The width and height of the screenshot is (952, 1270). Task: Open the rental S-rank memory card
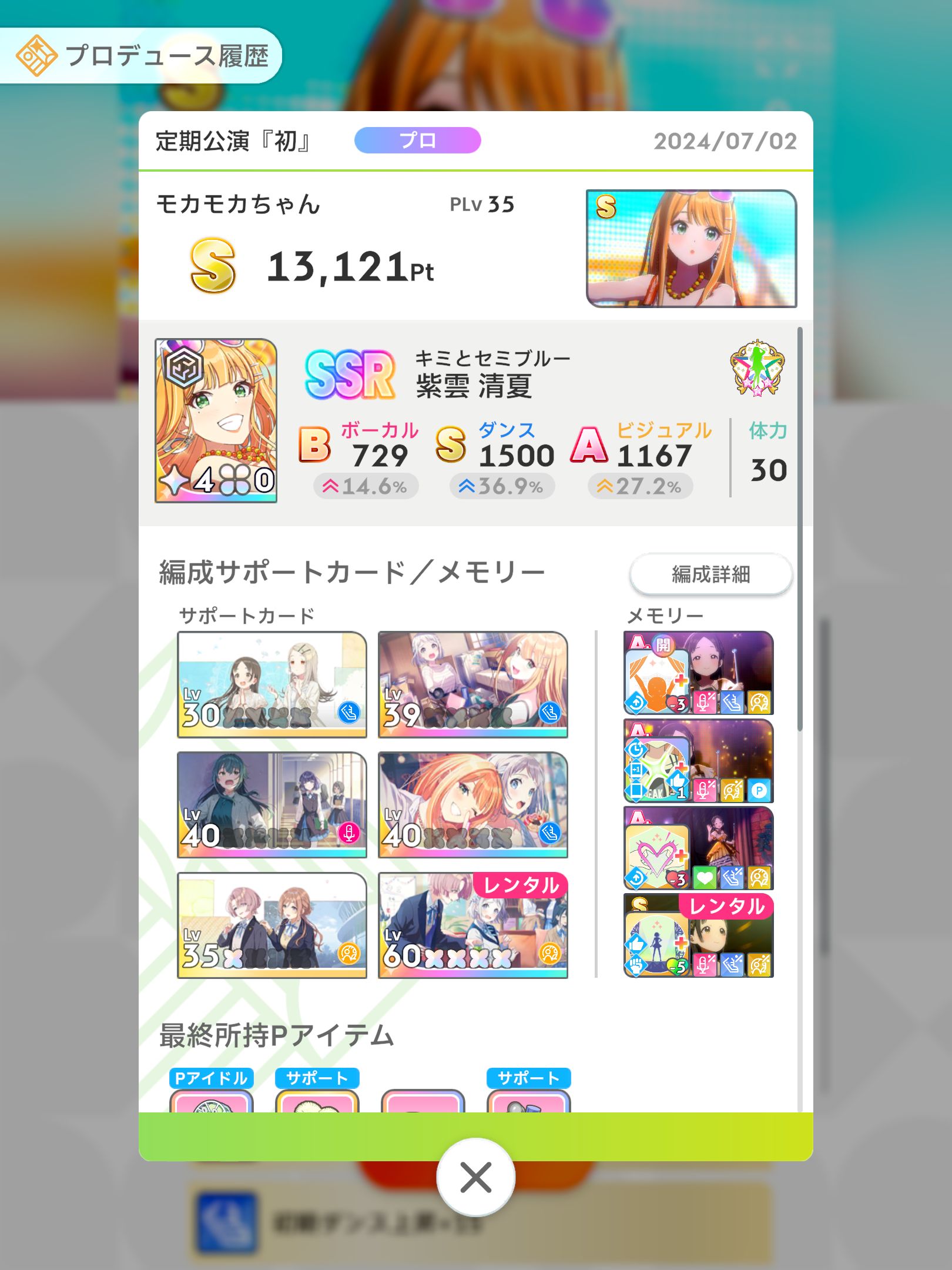pyautogui.click(x=698, y=936)
